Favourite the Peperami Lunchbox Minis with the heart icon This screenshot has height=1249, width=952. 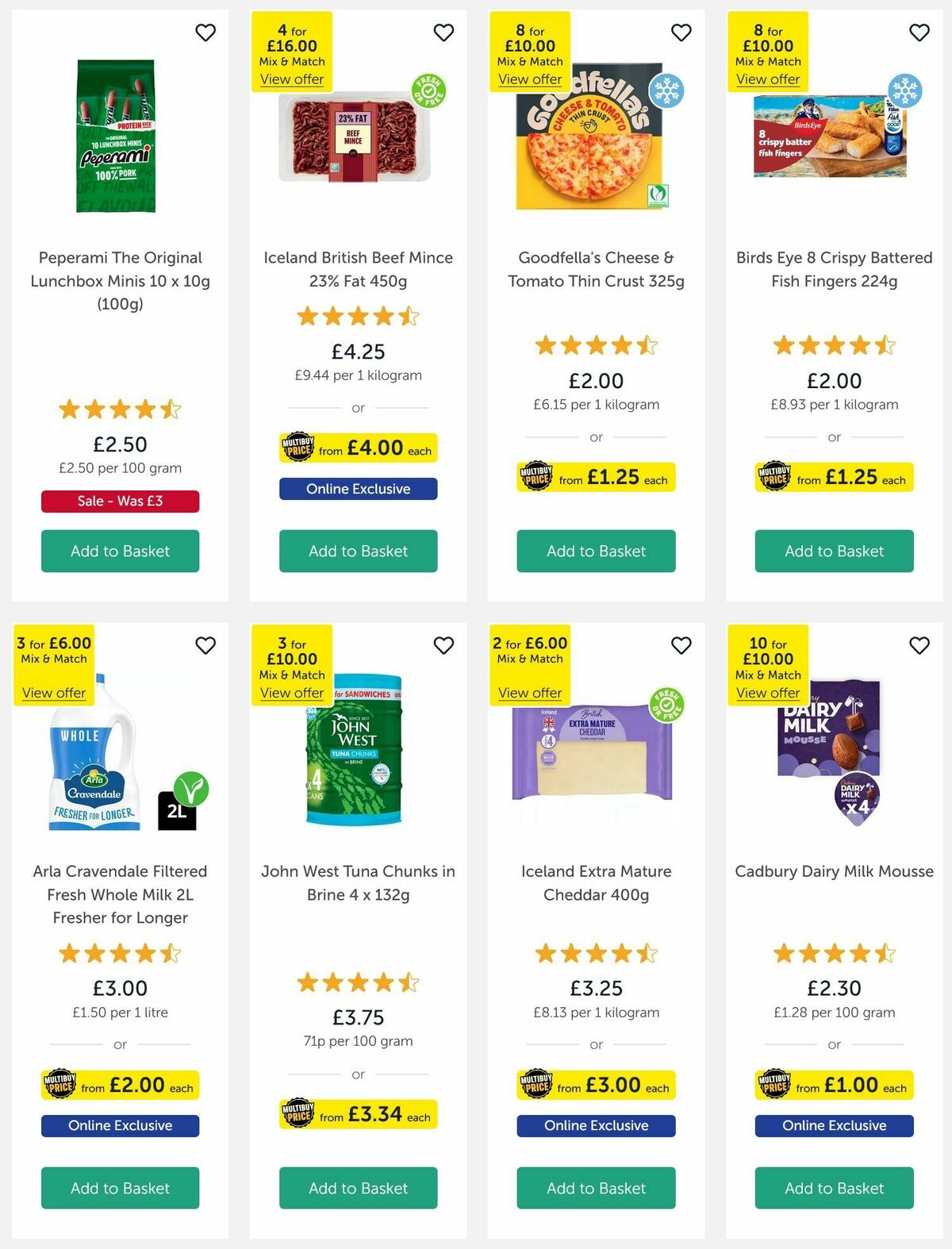pyautogui.click(x=206, y=33)
